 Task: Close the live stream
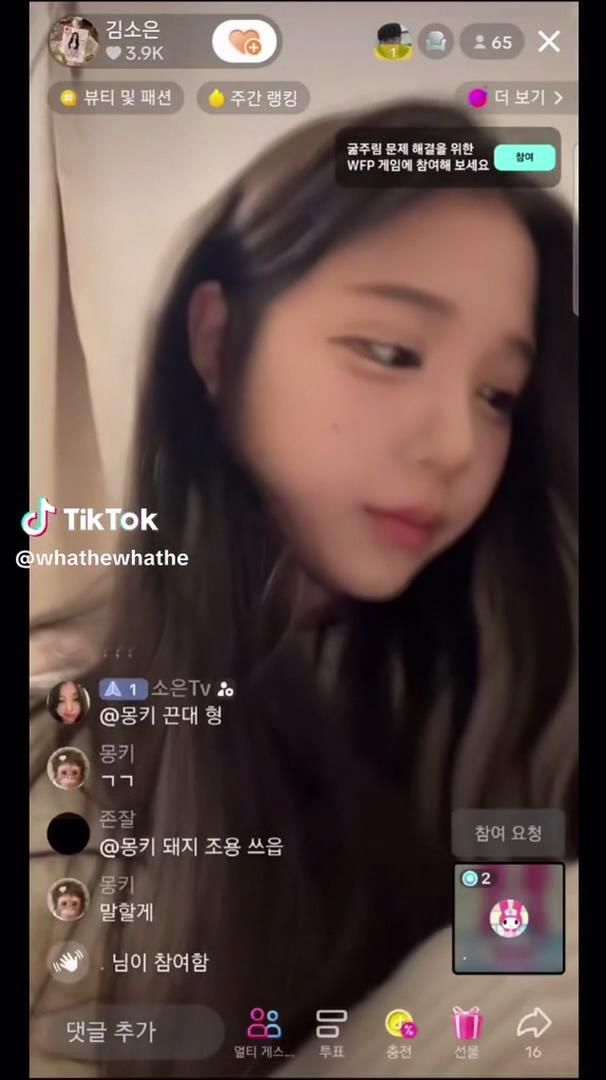549,41
